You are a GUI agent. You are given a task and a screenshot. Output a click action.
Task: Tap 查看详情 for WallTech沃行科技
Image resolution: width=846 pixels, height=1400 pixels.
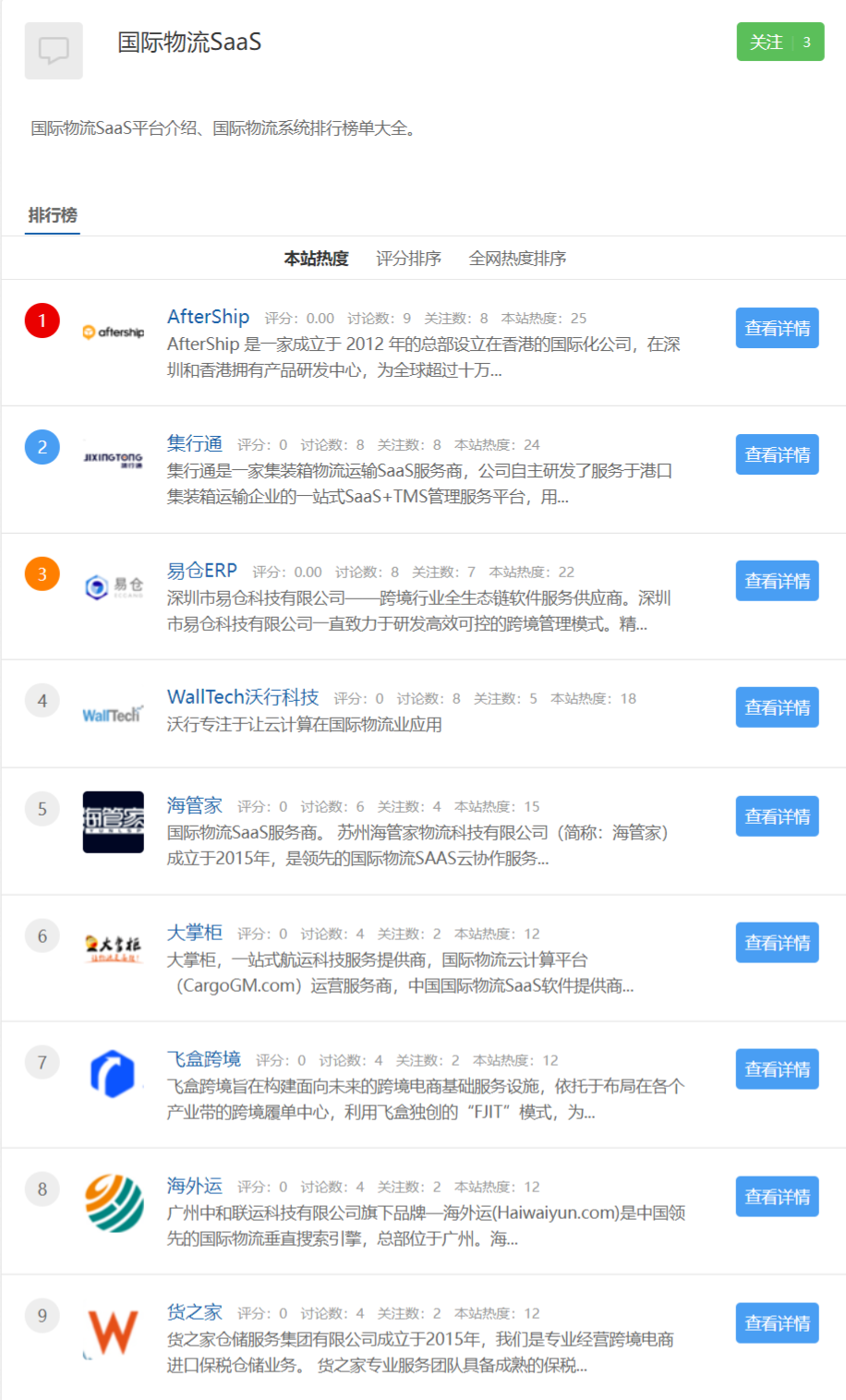tap(777, 707)
